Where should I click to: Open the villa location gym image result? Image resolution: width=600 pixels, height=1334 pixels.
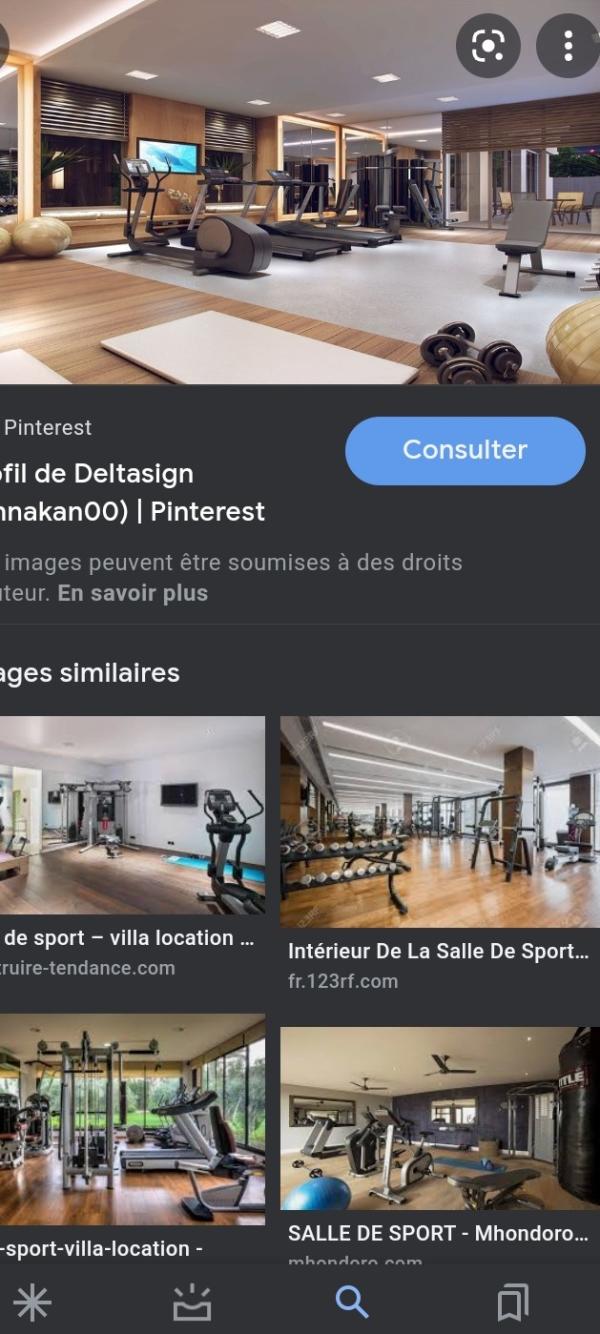(x=130, y=815)
